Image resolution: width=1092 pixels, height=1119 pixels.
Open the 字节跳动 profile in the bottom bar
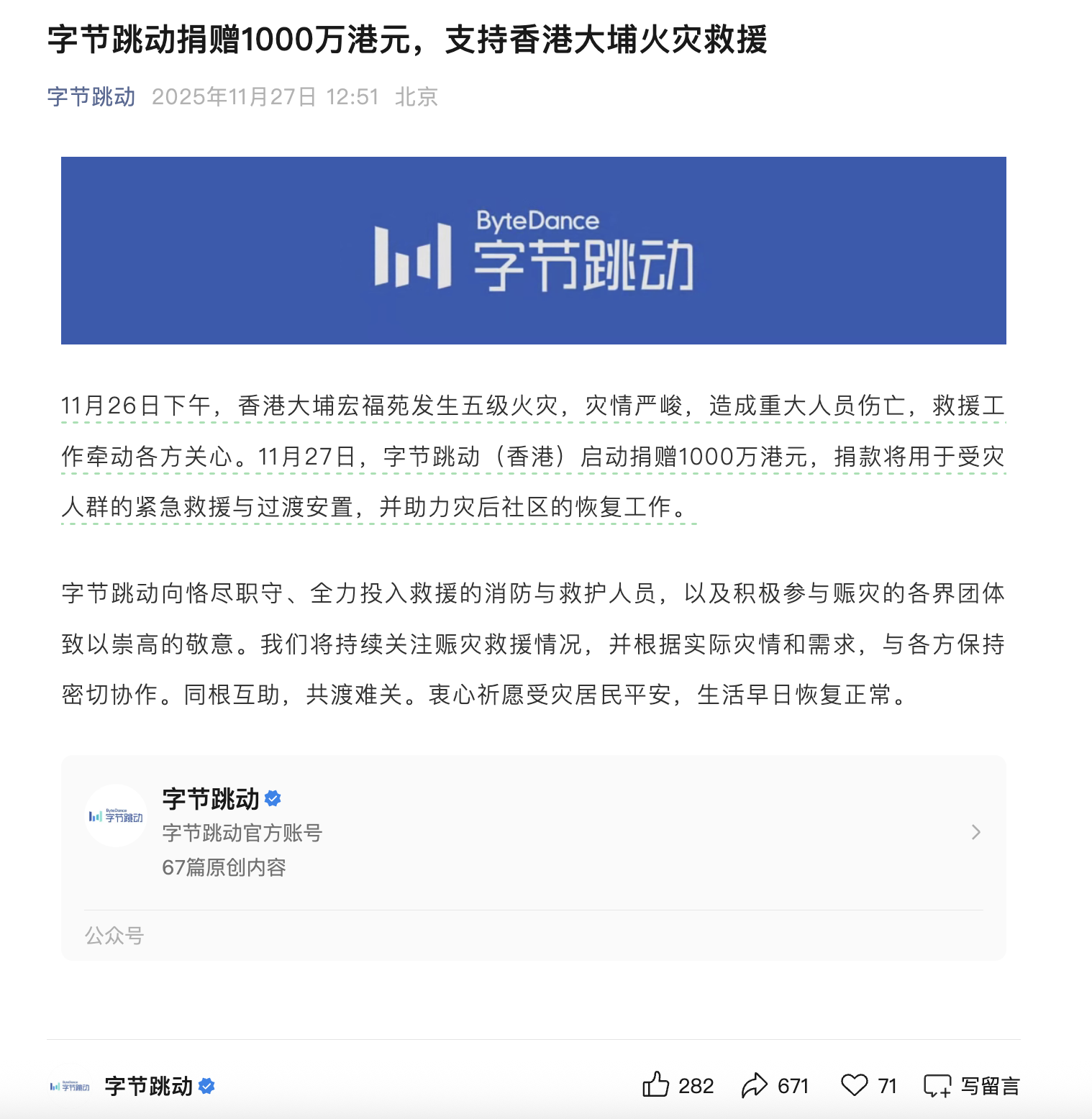click(148, 1085)
